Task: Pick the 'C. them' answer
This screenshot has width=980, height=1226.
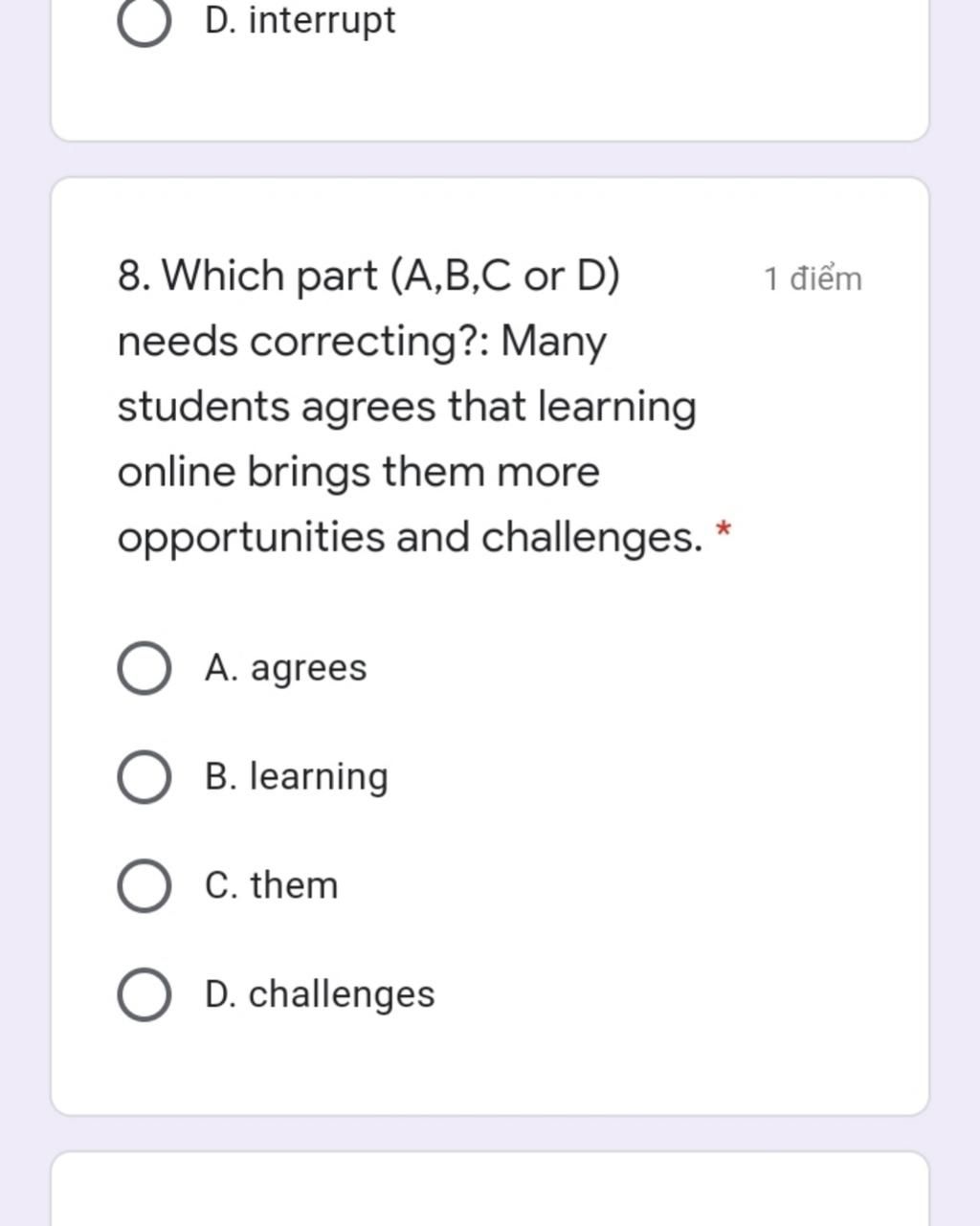Action: pos(145,885)
